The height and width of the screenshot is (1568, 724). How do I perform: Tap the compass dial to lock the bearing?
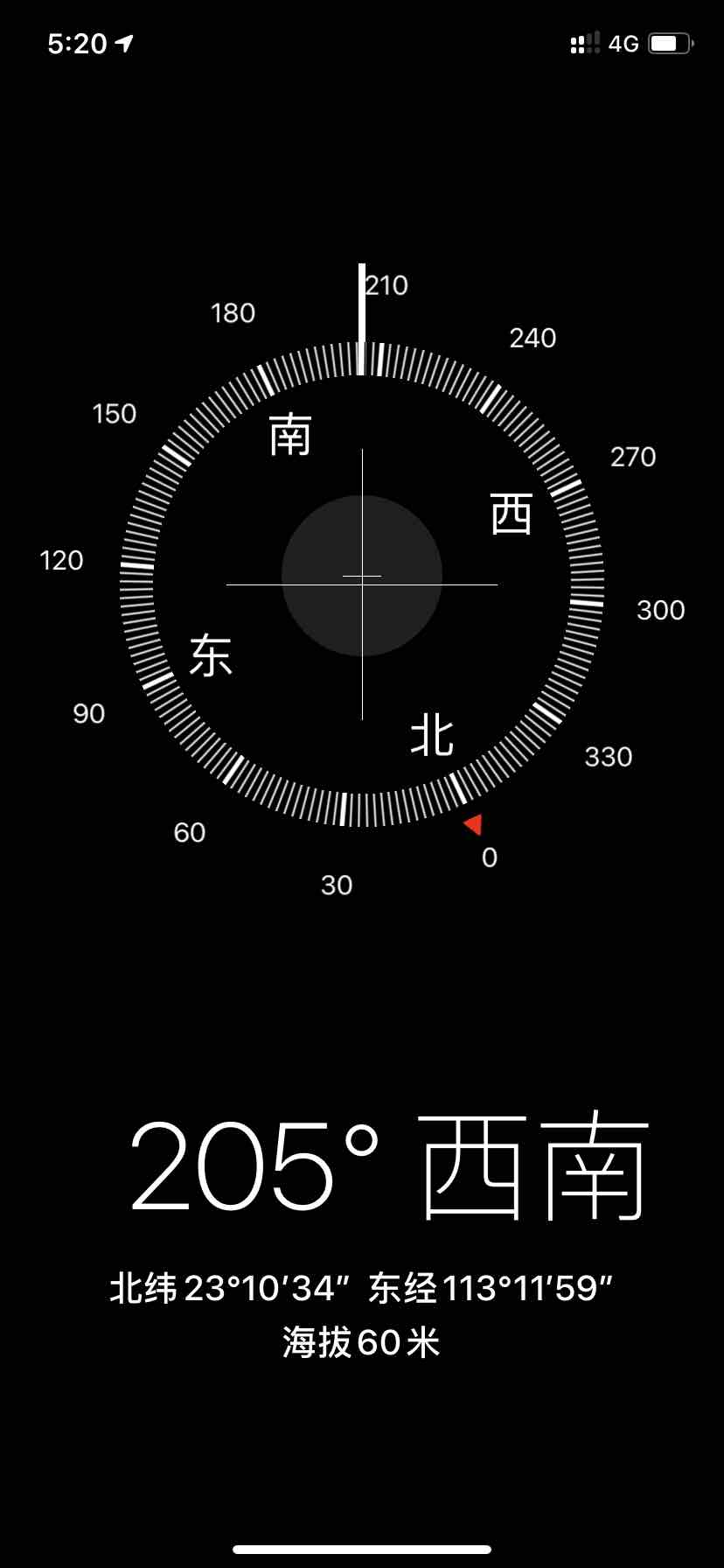coord(362,577)
